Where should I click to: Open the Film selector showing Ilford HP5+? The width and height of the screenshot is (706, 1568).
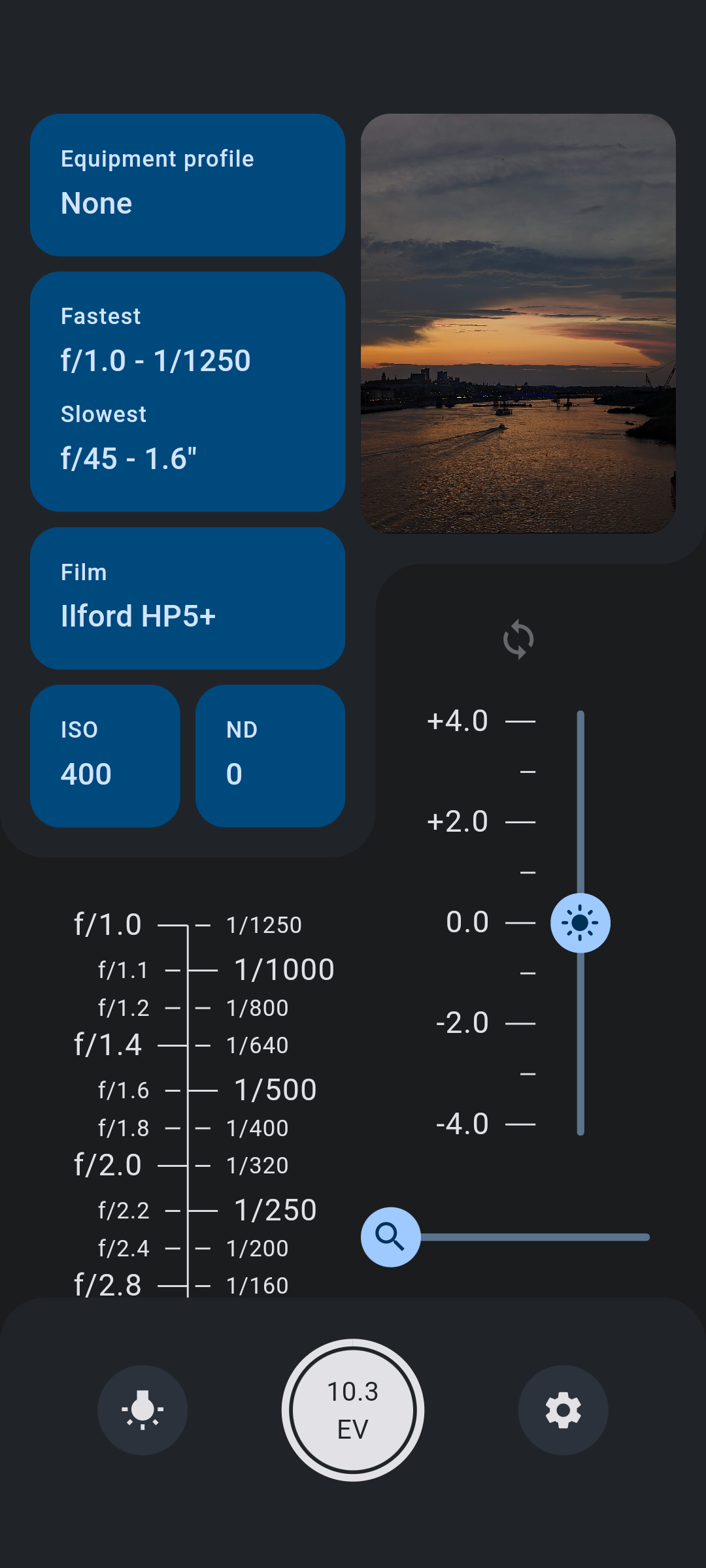[x=188, y=598]
